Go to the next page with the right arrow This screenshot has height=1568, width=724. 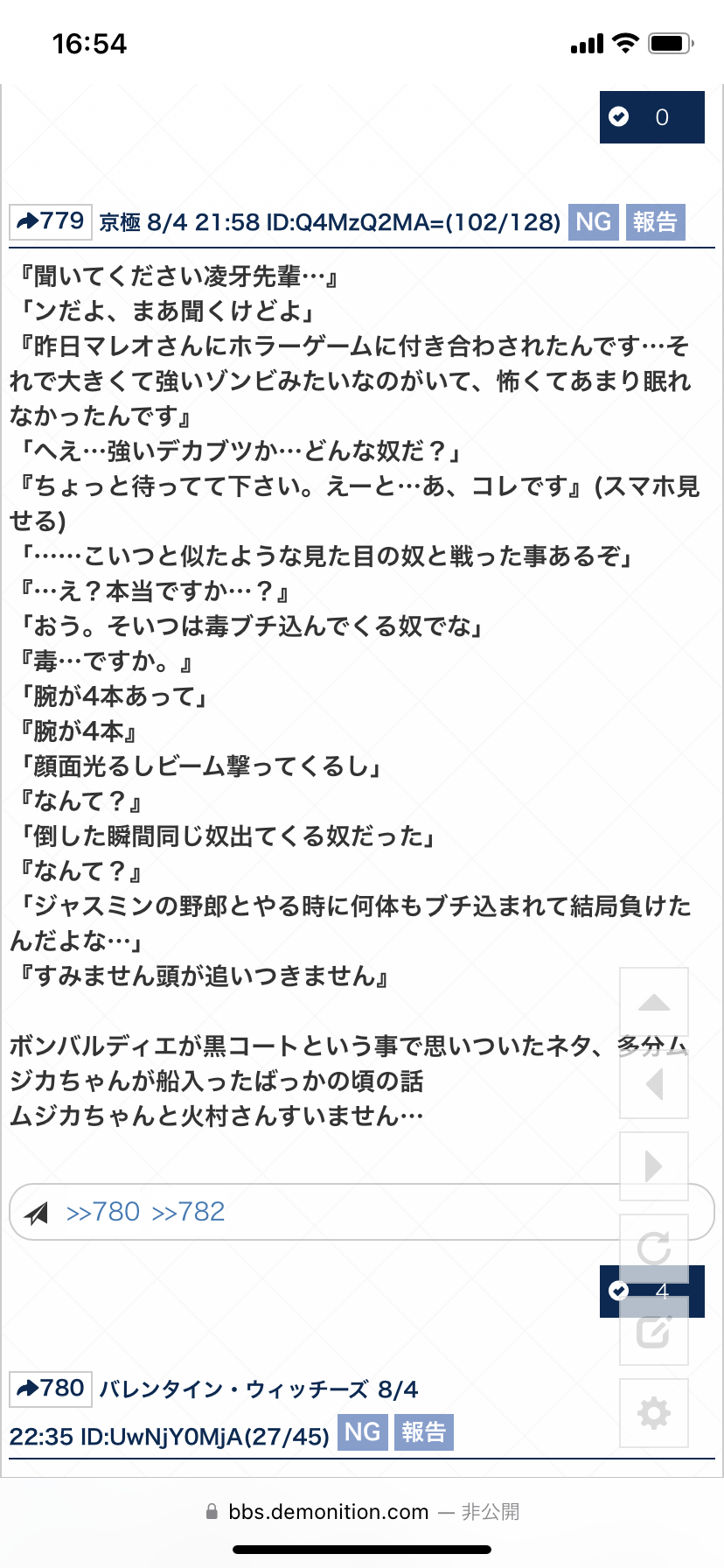pos(654,1166)
